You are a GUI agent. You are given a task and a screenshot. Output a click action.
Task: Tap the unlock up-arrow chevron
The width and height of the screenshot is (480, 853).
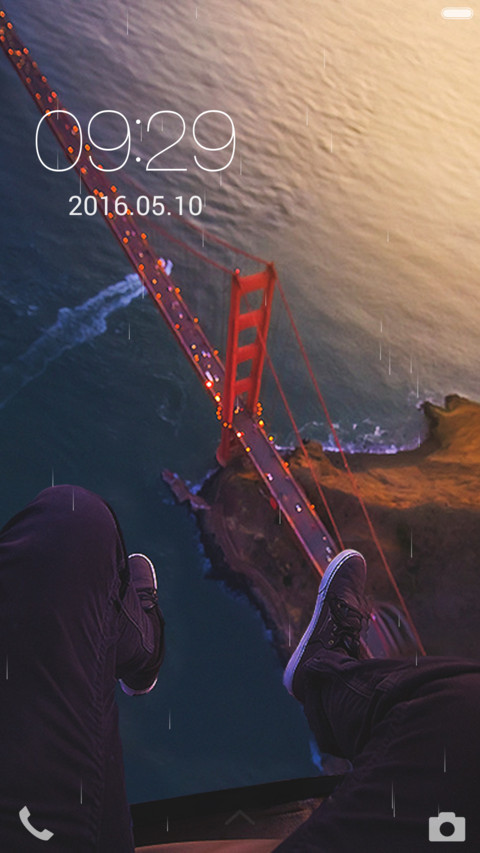point(240,817)
